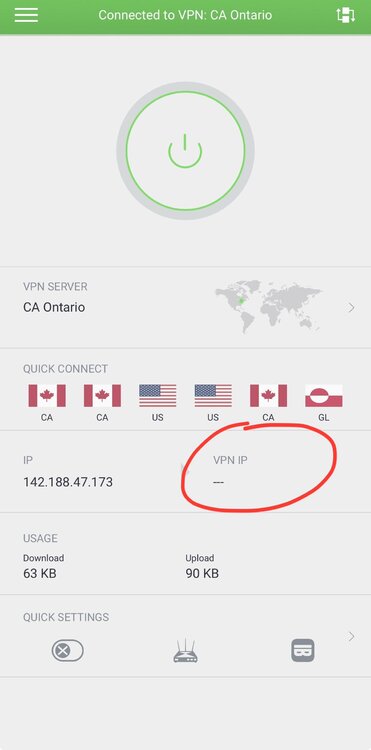Open the VPN Server CA Ontario row
The width and height of the screenshot is (371, 750).
click(186, 307)
